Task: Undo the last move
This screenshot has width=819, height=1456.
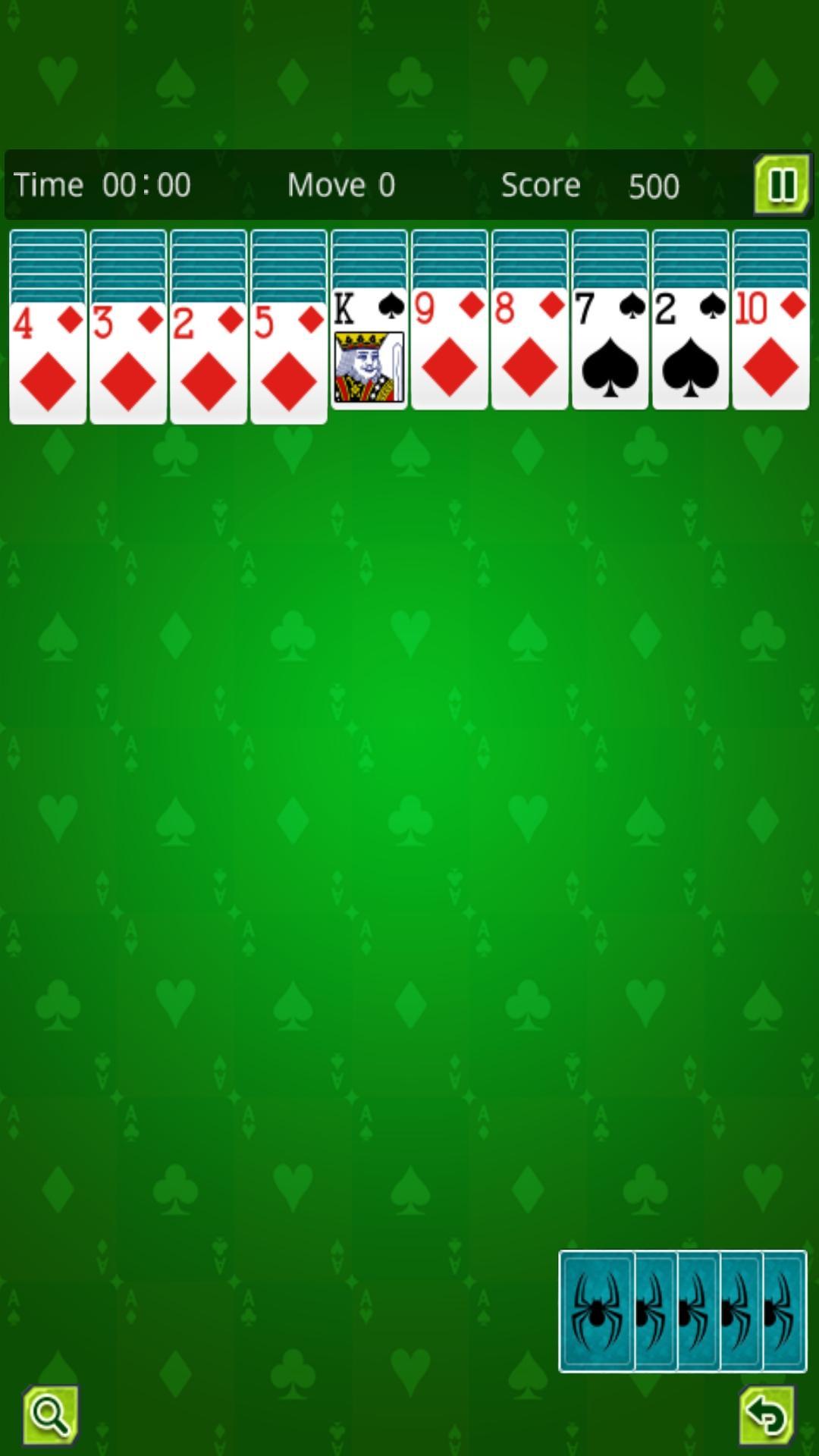Action: pyautogui.click(x=767, y=1415)
